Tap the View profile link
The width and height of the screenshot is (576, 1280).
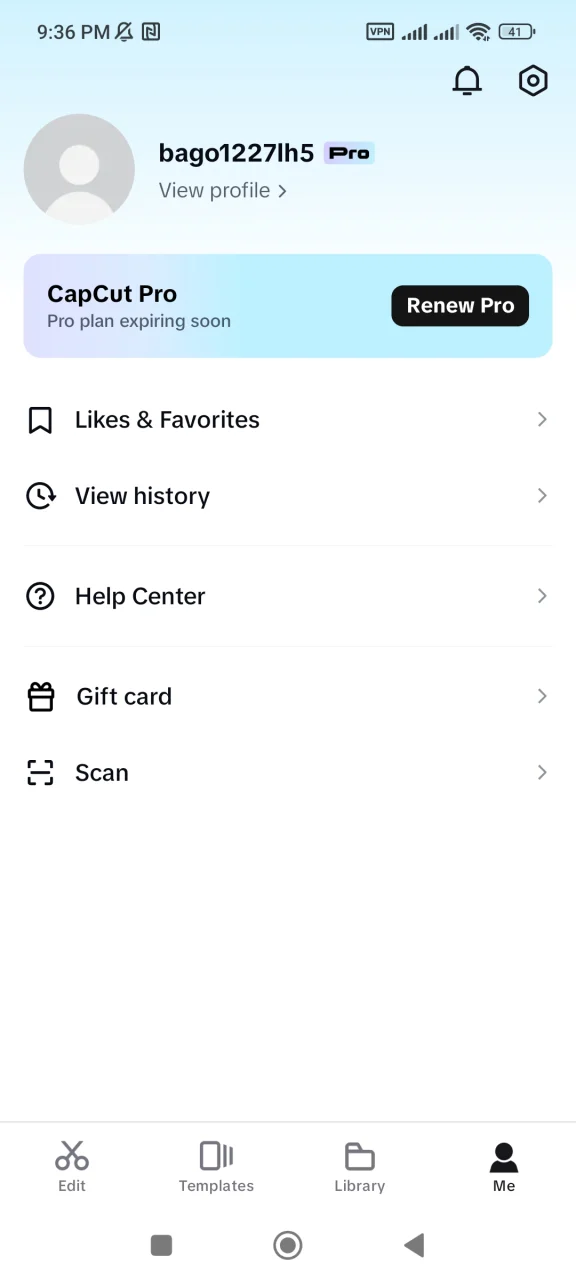(x=223, y=190)
